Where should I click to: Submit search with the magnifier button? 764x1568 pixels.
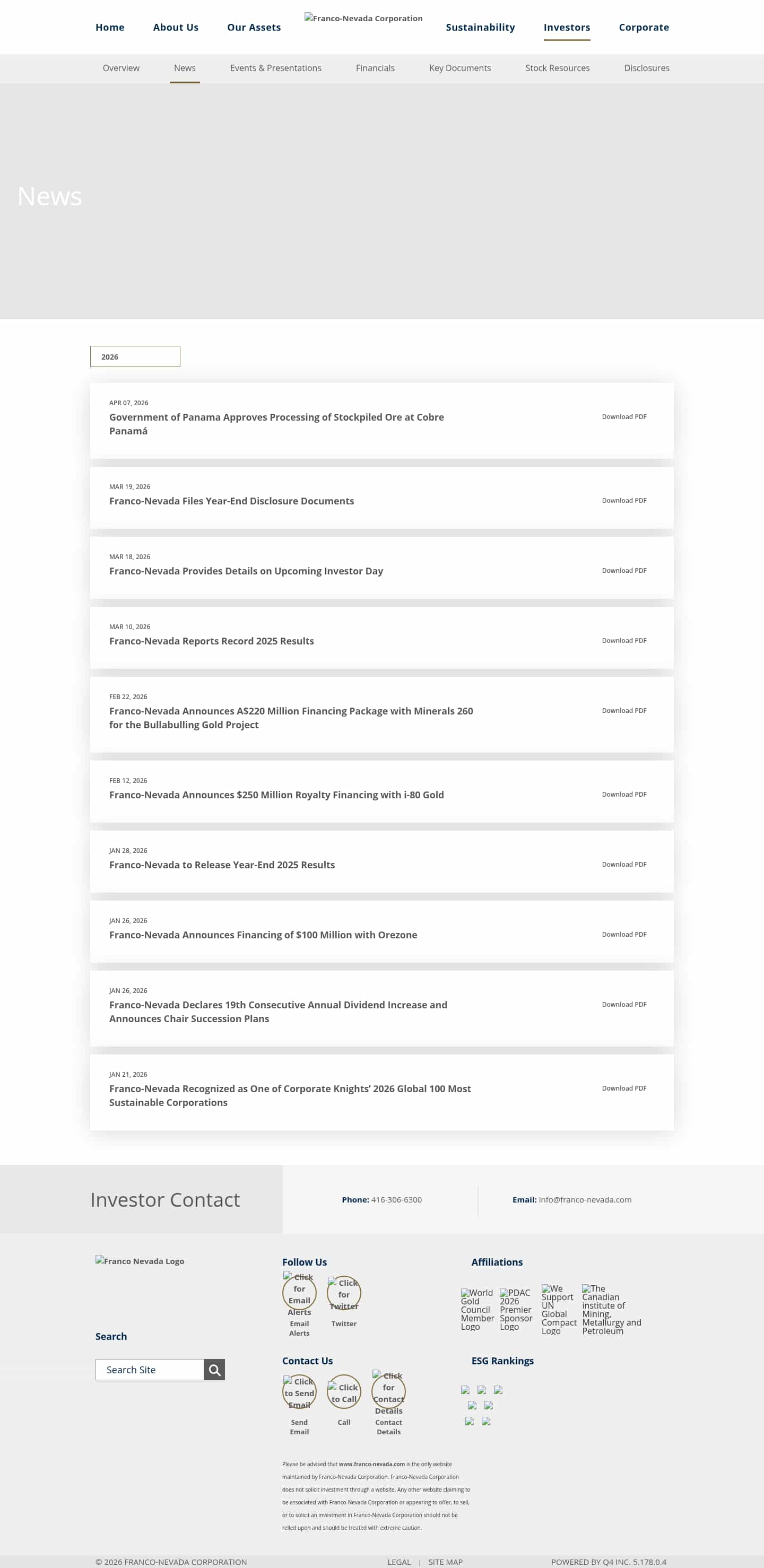(214, 1370)
